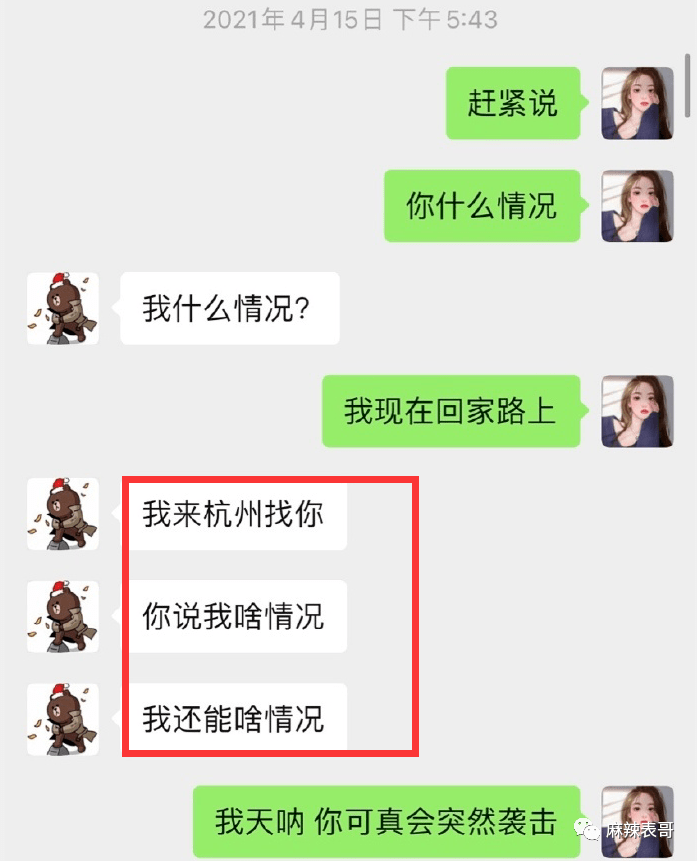The image size is (697, 861).
Task: Tap the avatar next to 你什么情况
Action: (637, 206)
